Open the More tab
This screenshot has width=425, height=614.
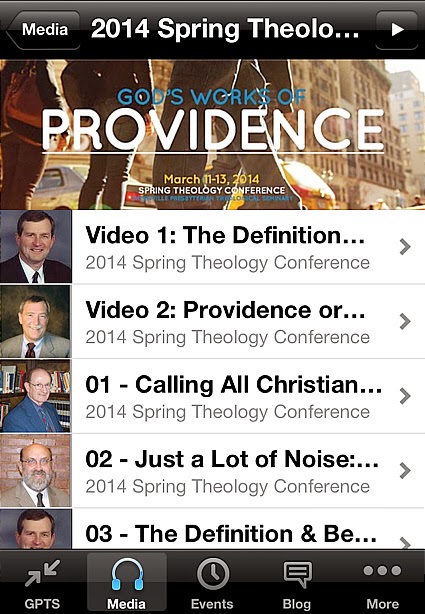click(x=382, y=583)
